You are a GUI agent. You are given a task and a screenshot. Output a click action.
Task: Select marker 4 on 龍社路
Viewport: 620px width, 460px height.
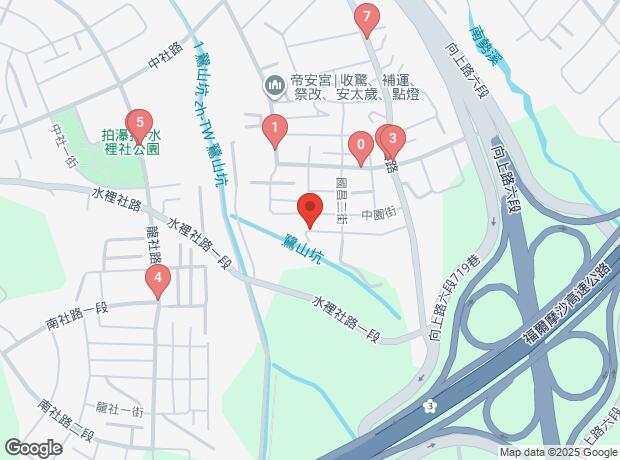157,279
